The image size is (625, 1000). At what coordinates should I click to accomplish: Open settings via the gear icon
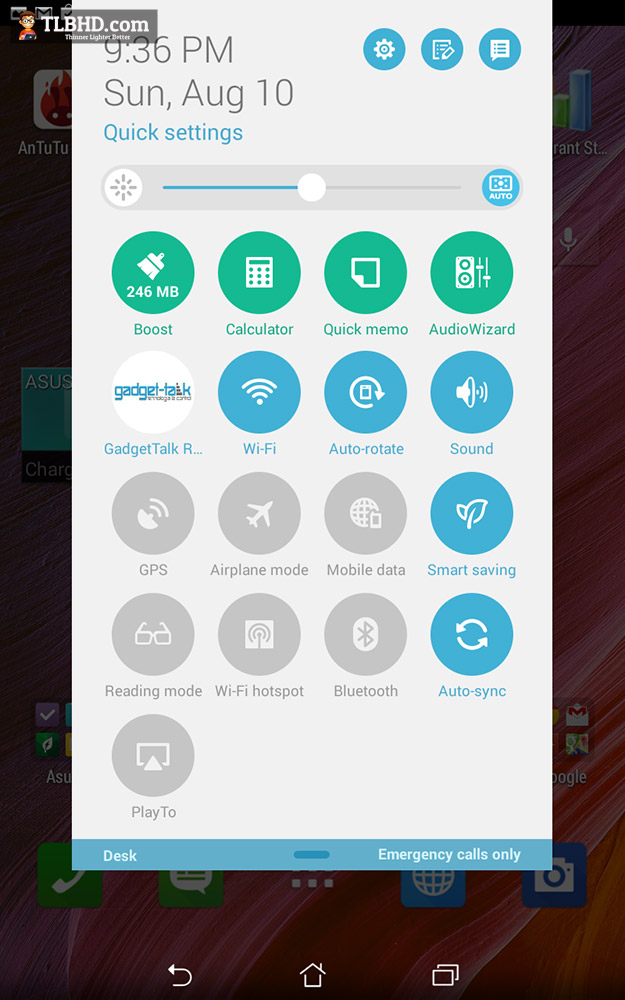(x=384, y=49)
